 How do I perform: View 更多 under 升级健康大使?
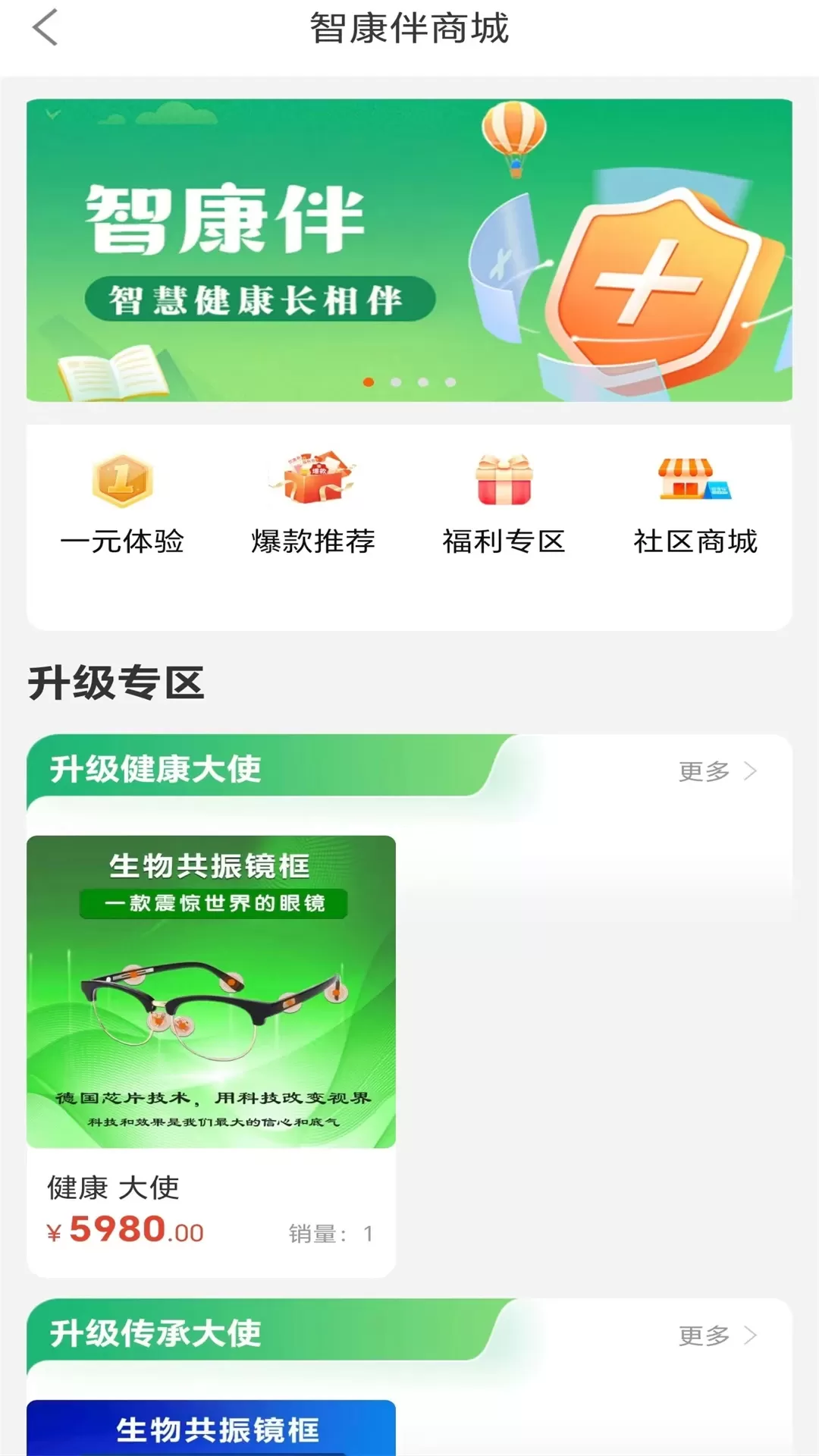(717, 771)
